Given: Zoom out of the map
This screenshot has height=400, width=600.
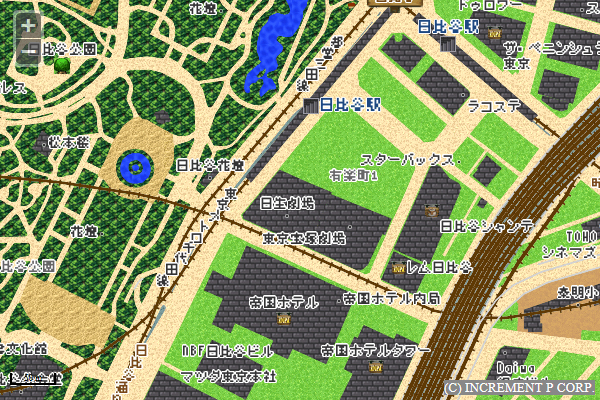Looking at the screenshot, I should [29, 49].
